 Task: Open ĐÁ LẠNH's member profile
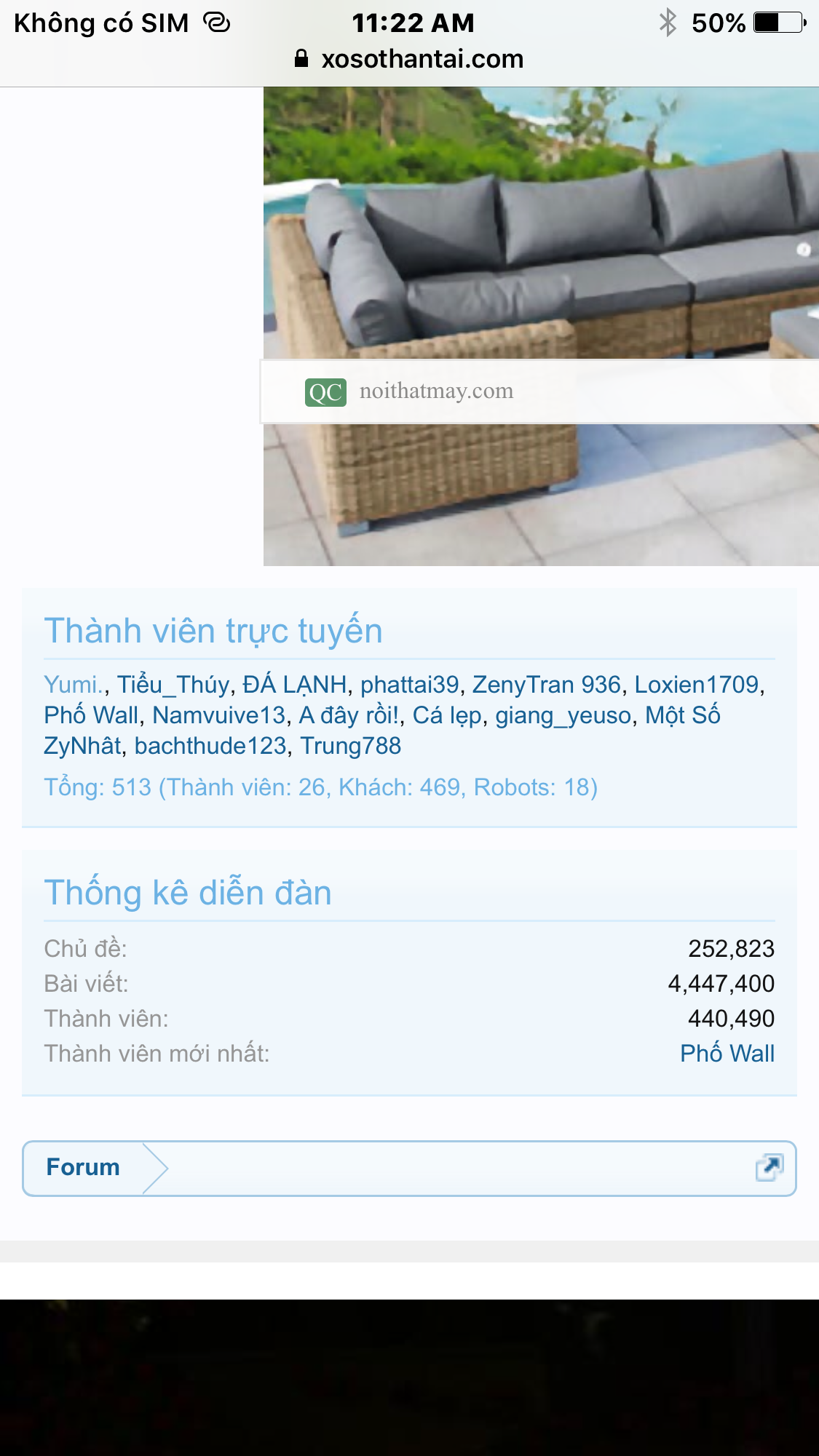(x=295, y=685)
